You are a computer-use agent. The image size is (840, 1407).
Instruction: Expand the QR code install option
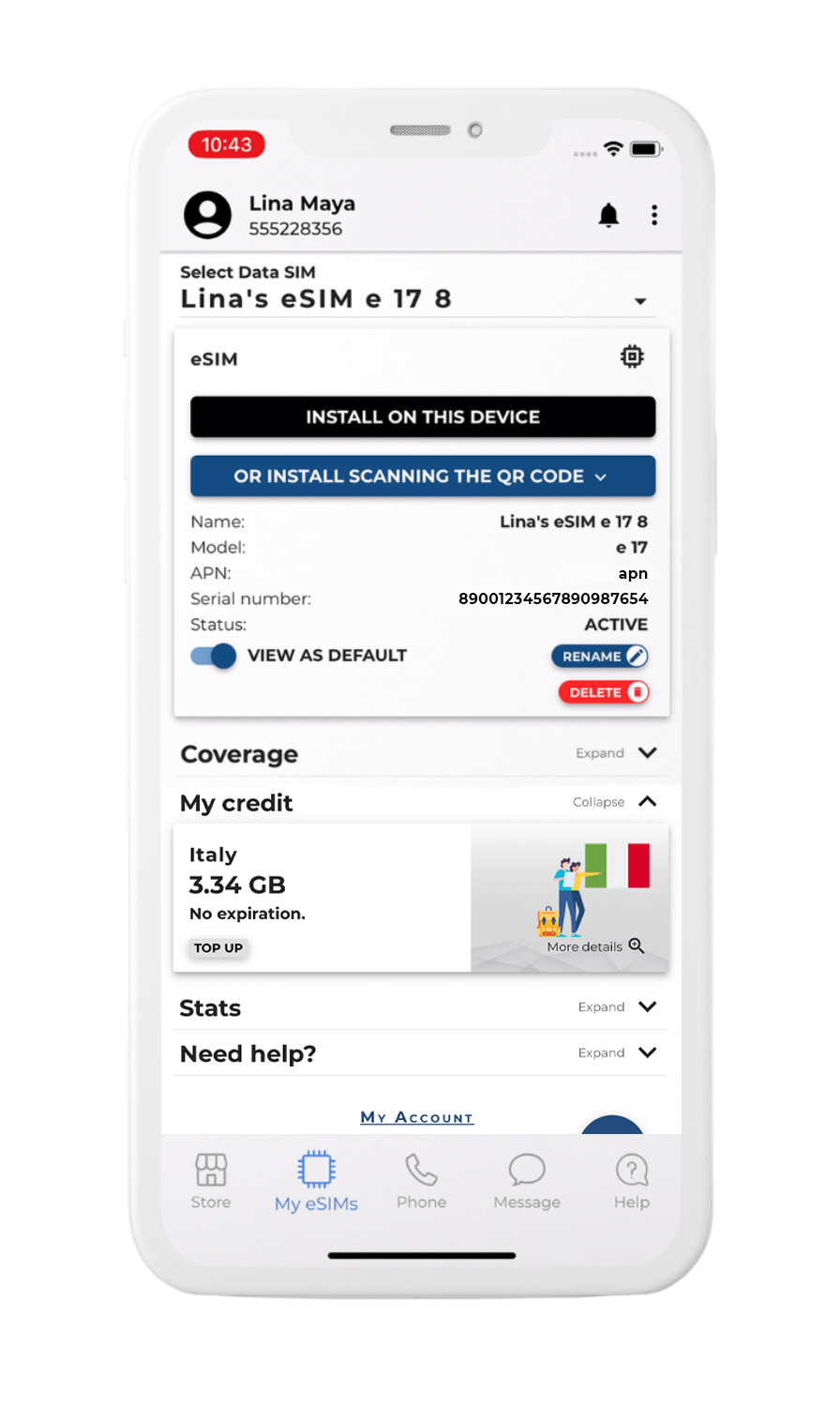tap(422, 477)
